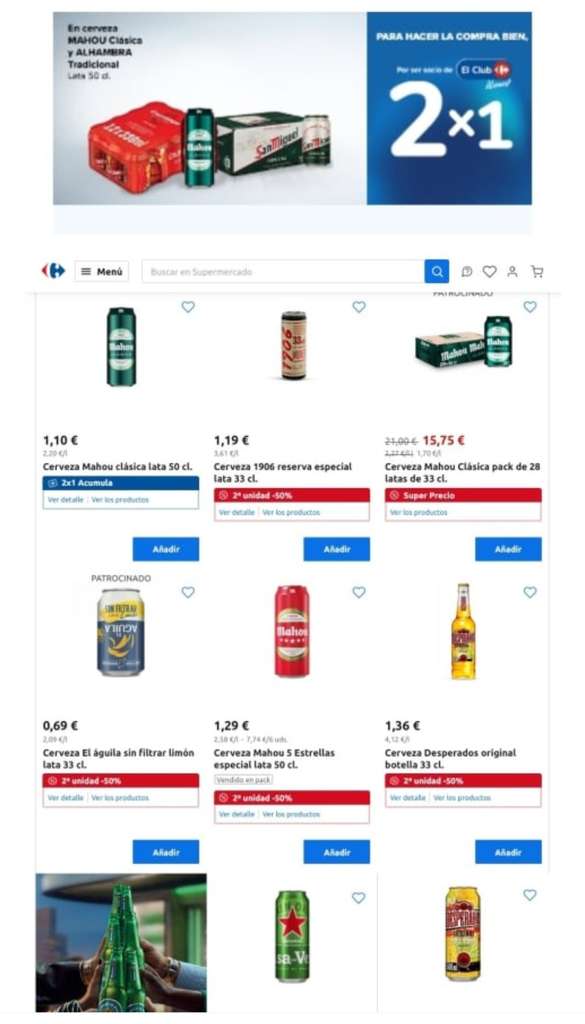Add Mahou Clásica pack de 28 latas to cart

[x=508, y=549]
